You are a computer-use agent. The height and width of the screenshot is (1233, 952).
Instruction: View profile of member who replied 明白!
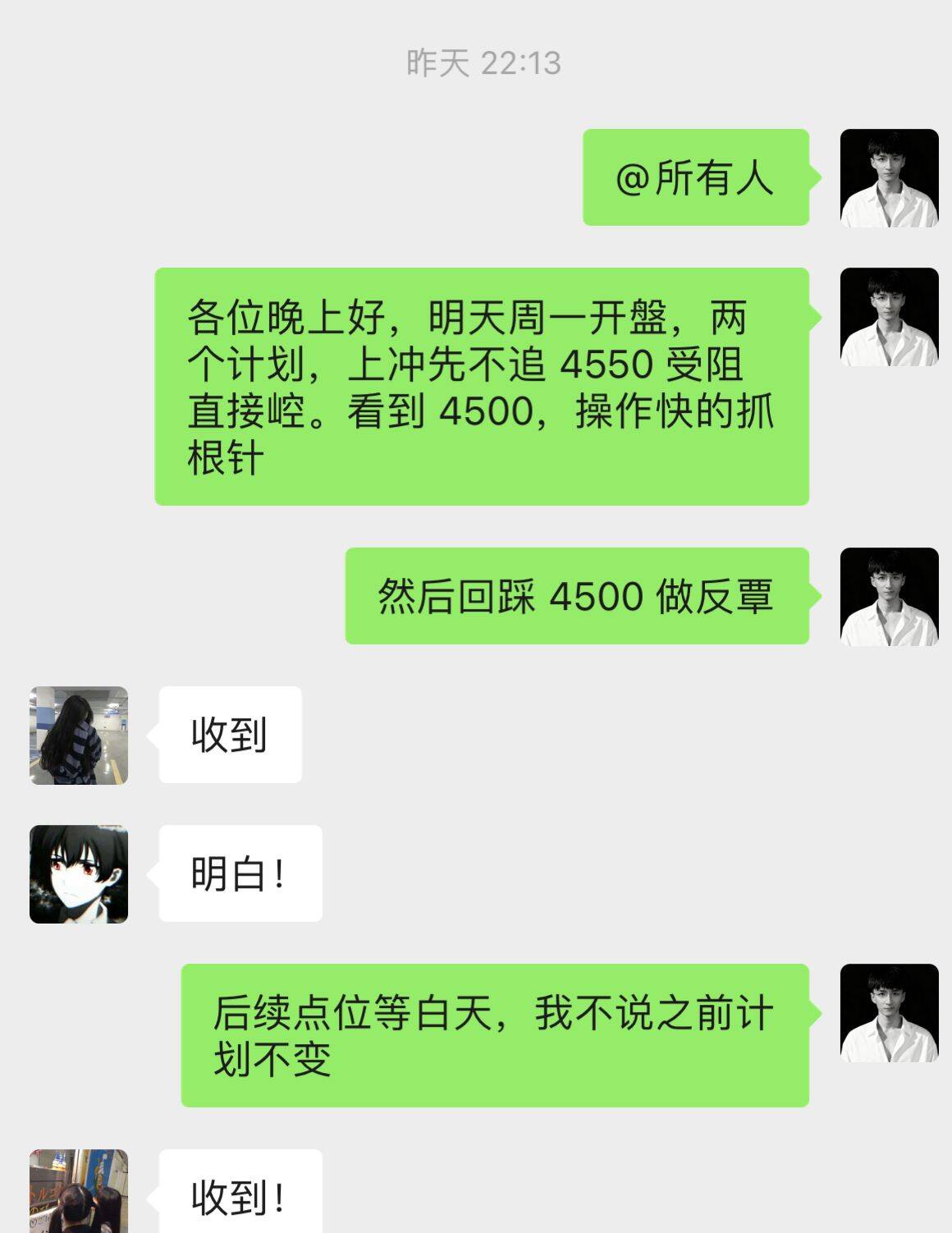click(x=79, y=873)
